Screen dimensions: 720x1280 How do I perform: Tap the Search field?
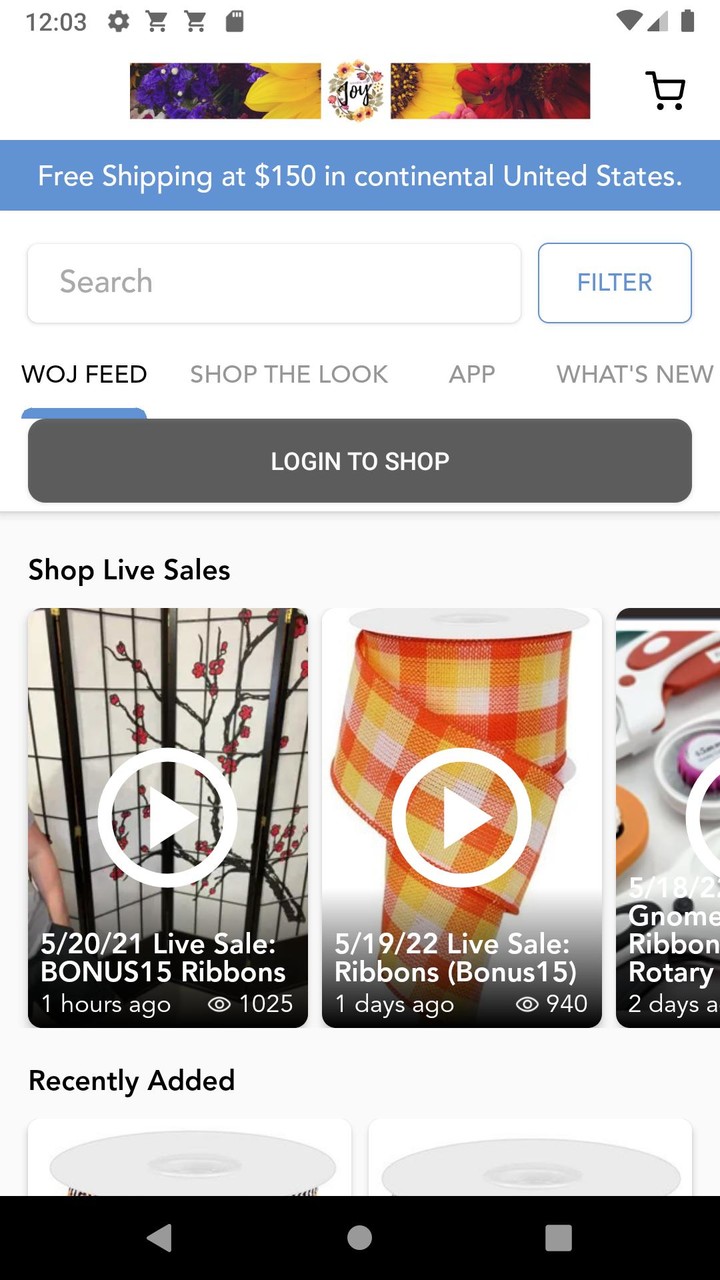tap(274, 283)
